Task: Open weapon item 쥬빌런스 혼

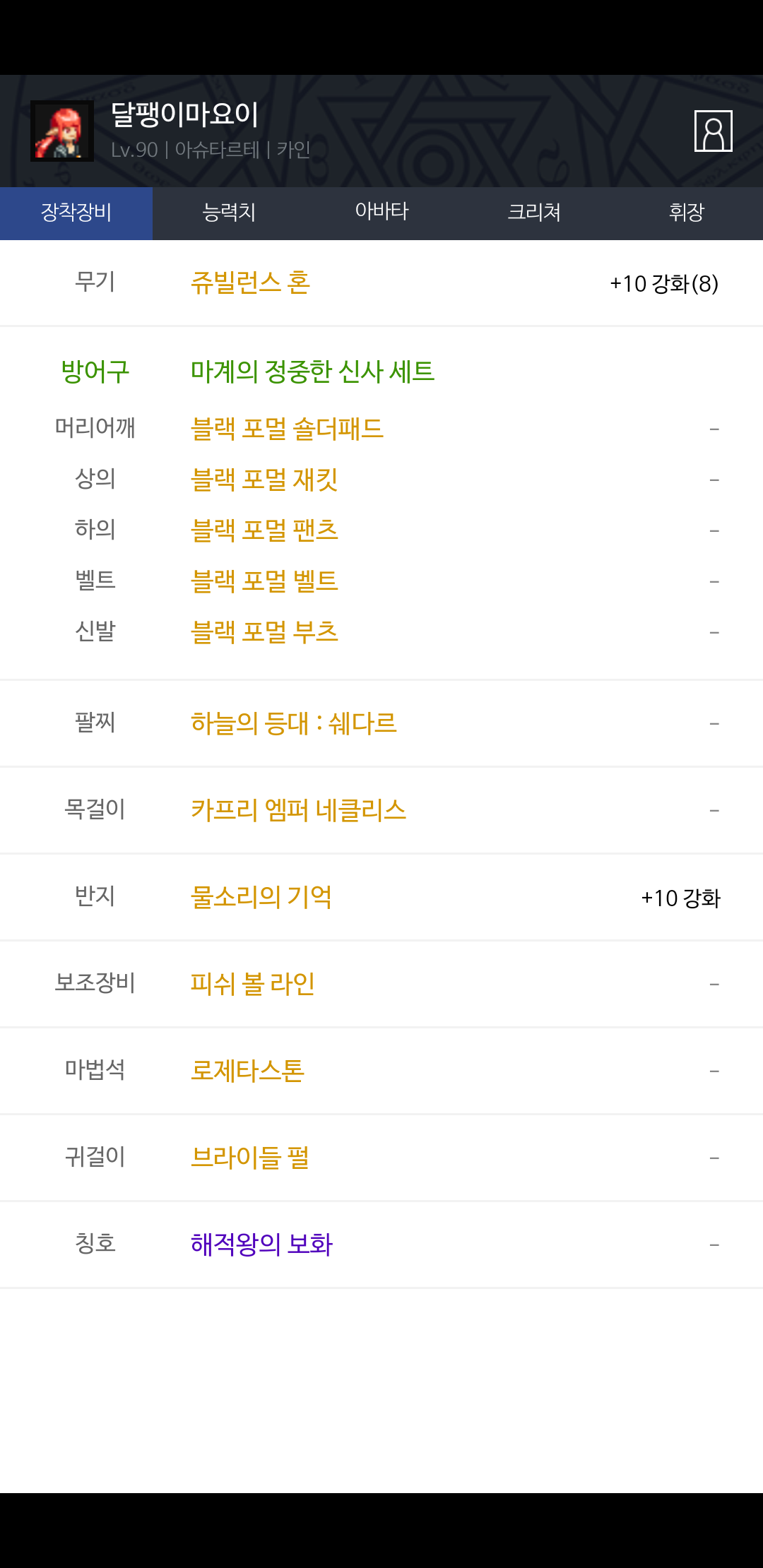Action: (x=250, y=283)
